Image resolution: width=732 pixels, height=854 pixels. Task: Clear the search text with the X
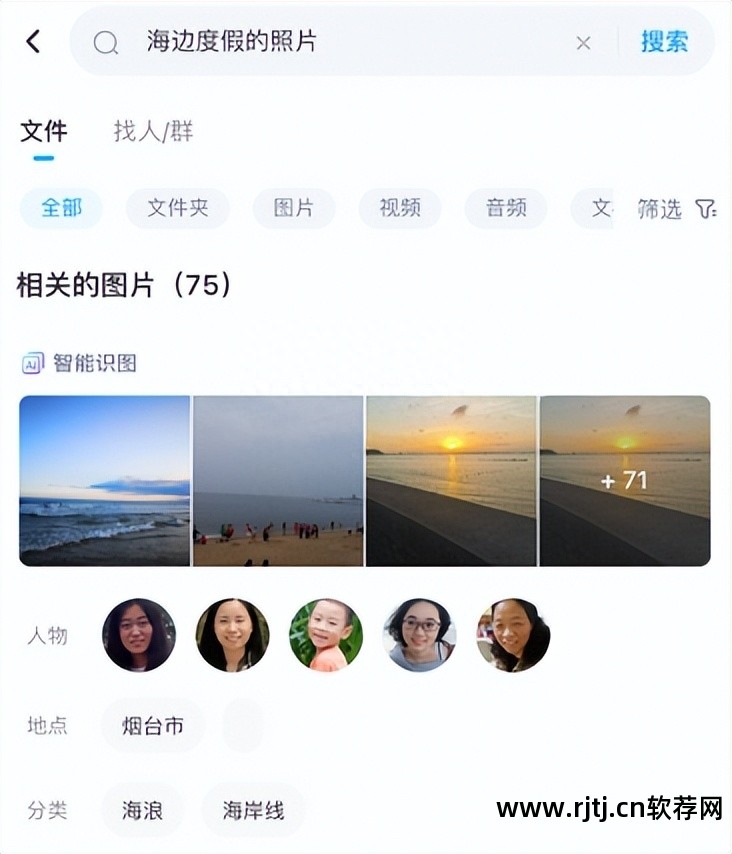click(583, 43)
